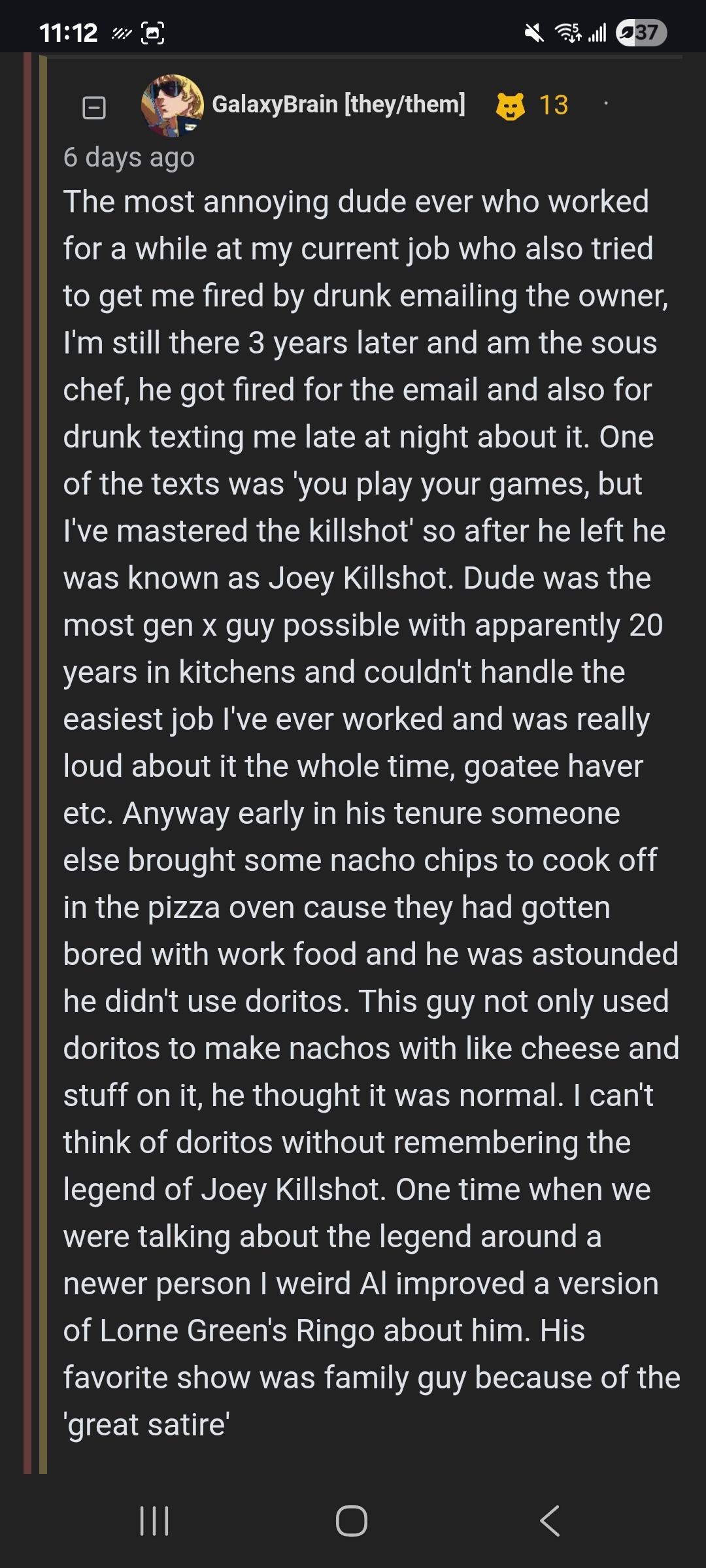706x1568 pixels.
Task: Go to the home screen
Action: [352, 1520]
